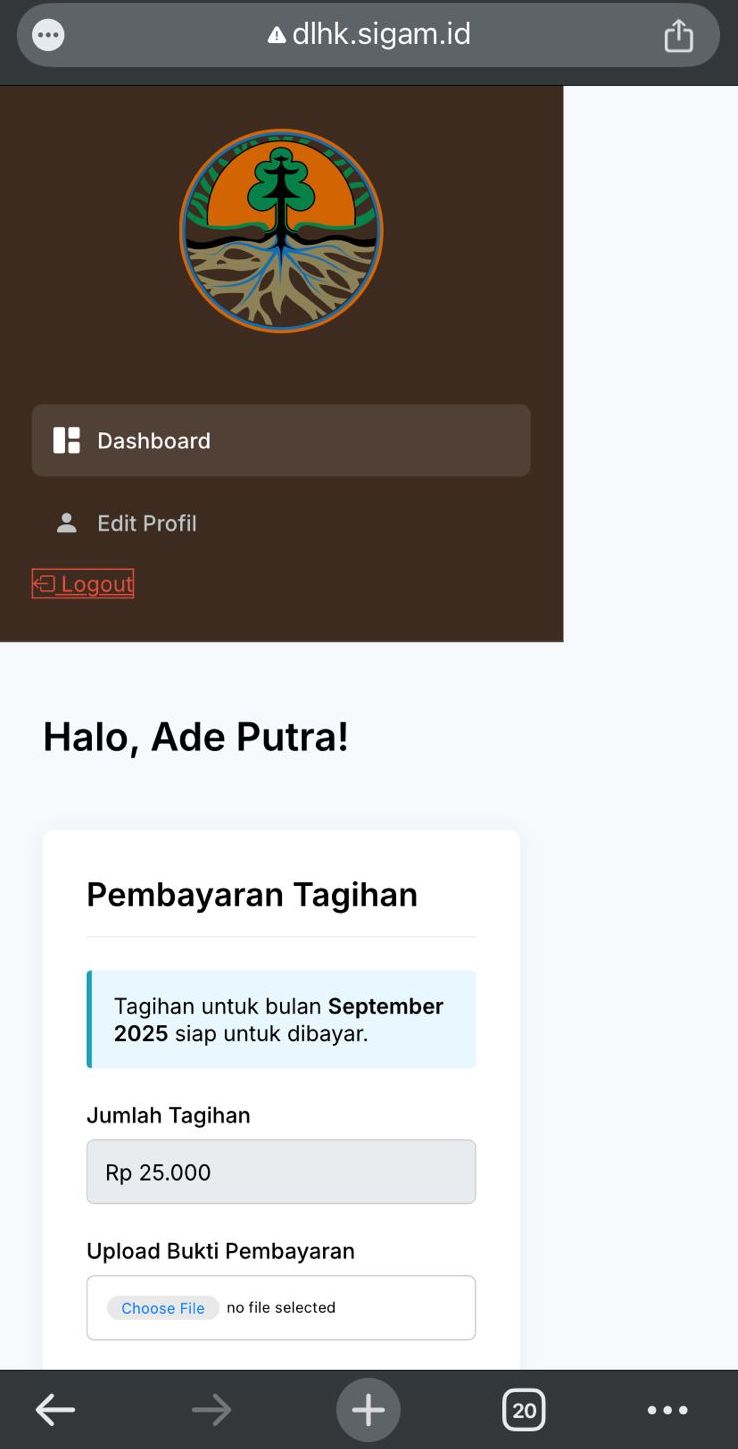Image resolution: width=738 pixels, height=1449 pixels.
Task: Share this page from the address bar
Action: 678,35
